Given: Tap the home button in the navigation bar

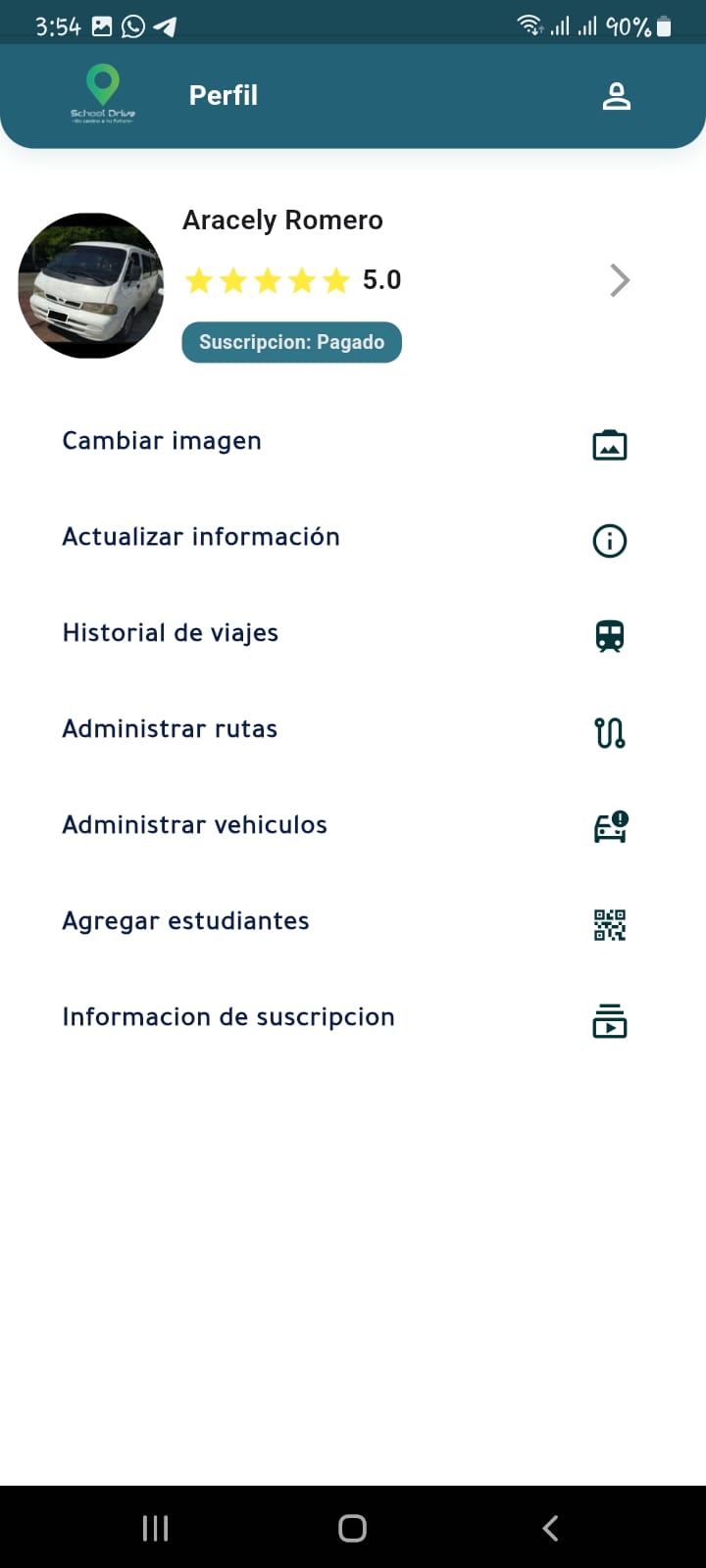Looking at the screenshot, I should pos(352,1527).
